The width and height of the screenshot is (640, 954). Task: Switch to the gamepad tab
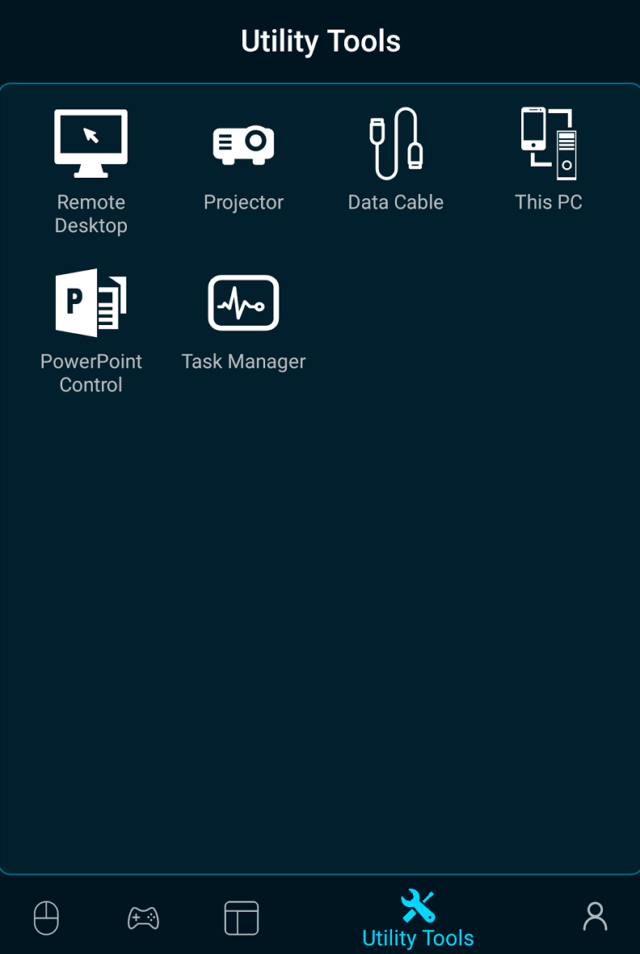[x=143, y=917]
